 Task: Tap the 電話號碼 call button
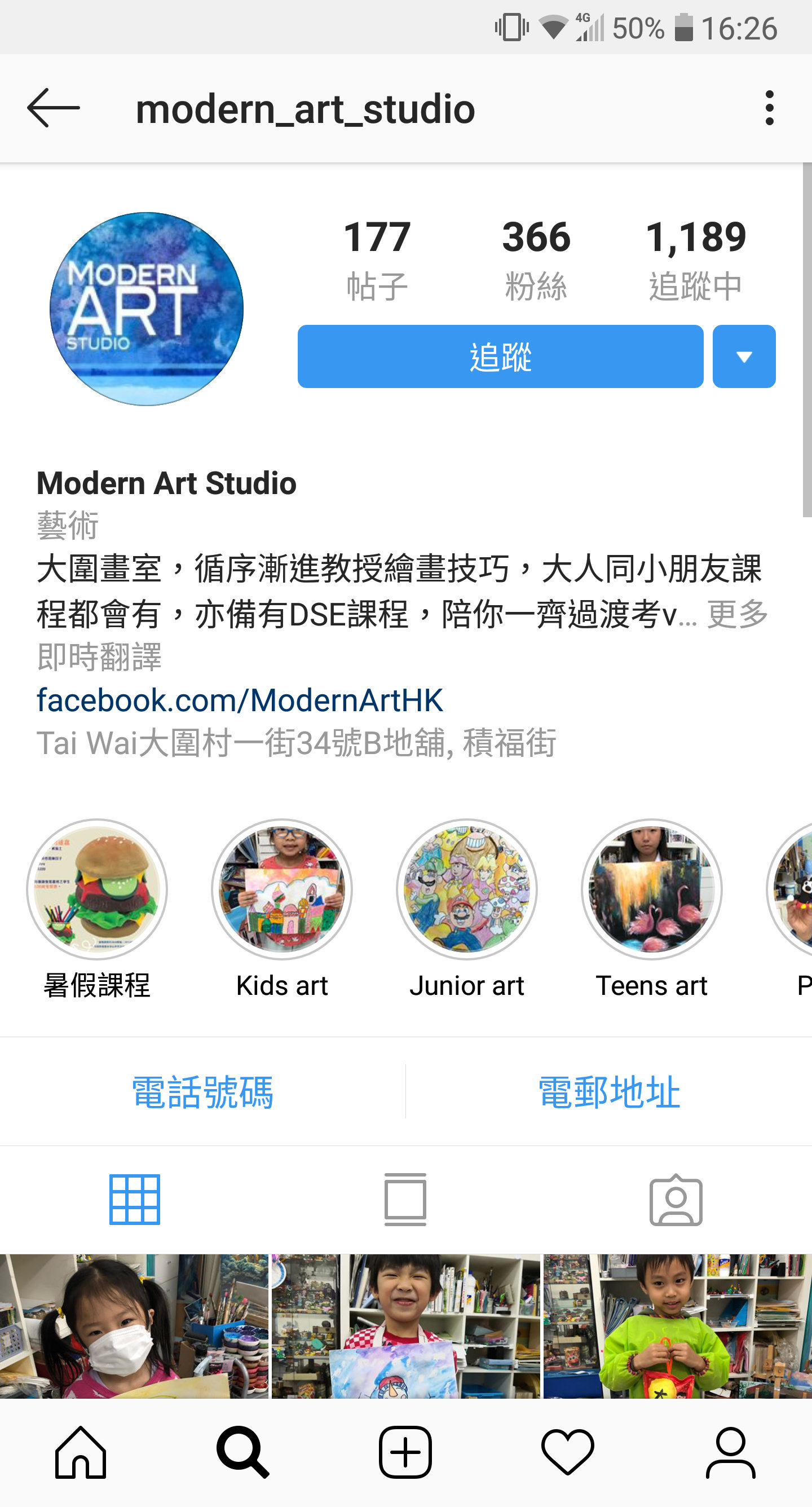202,1092
